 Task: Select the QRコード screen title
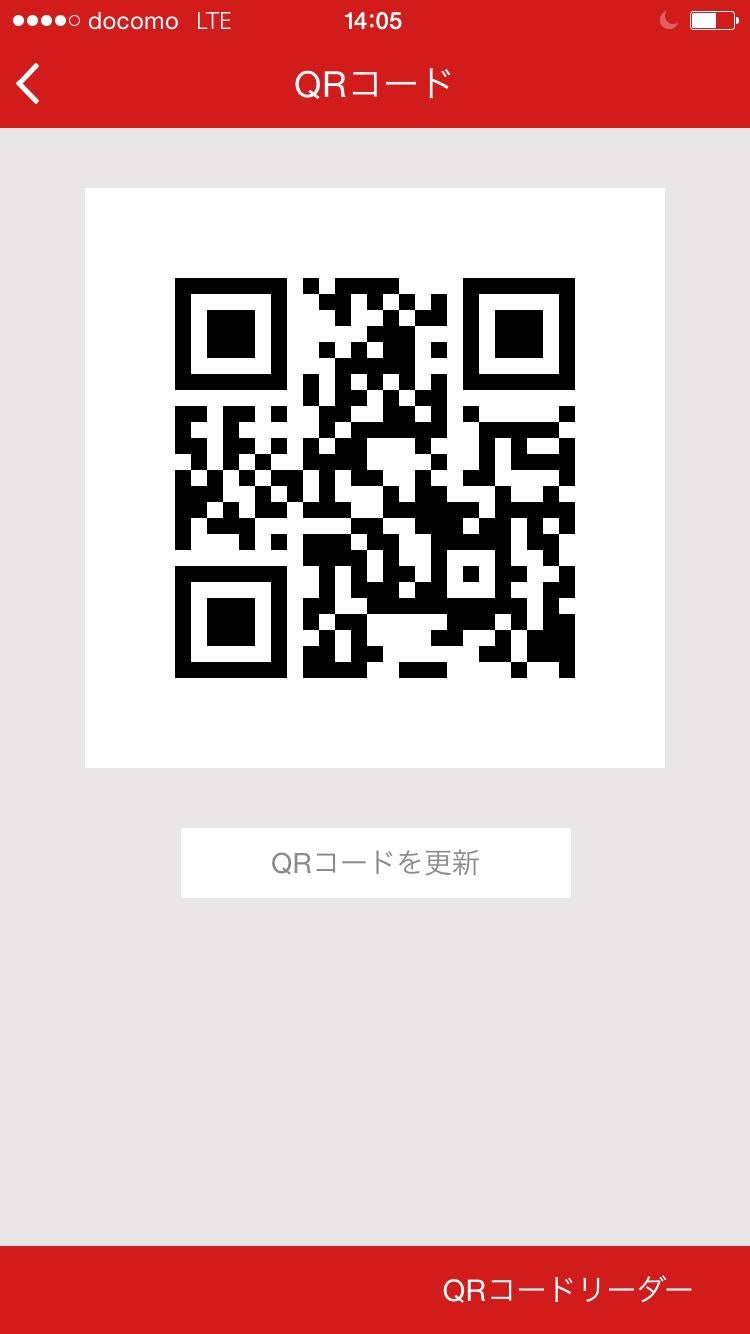coord(374,84)
